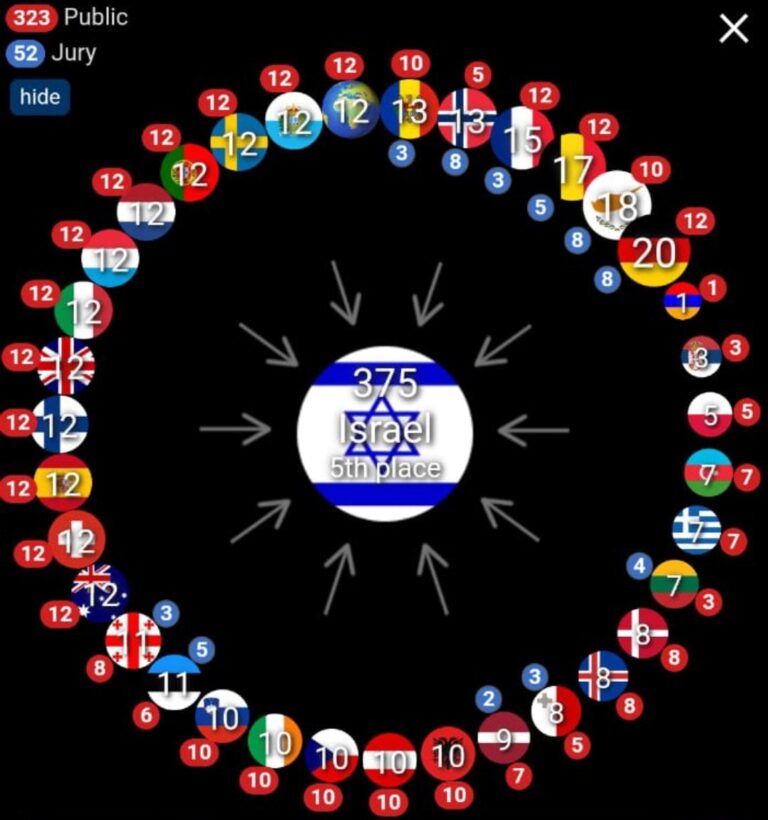This screenshot has width=768, height=820.
Task: Select the central Israel 375 circle
Action: click(384, 432)
